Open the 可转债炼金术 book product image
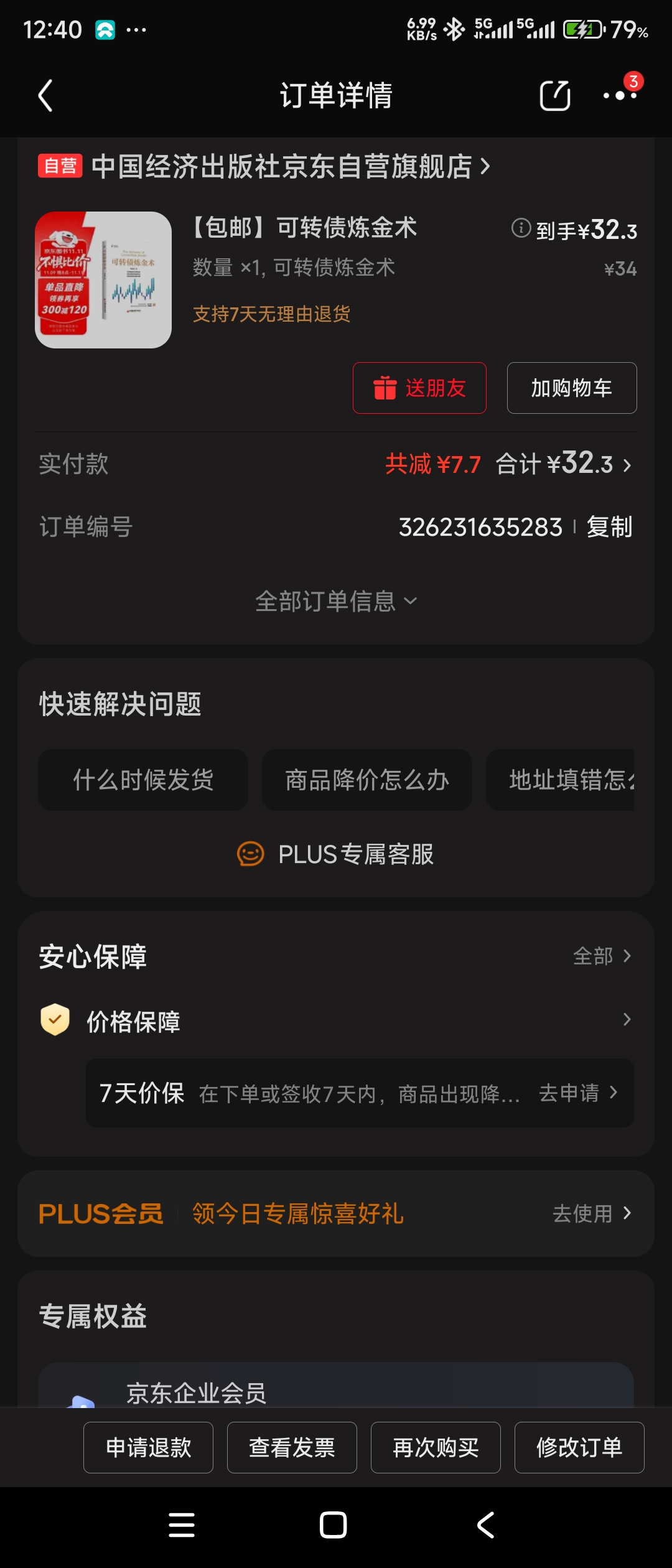The image size is (672, 1568). (x=103, y=280)
